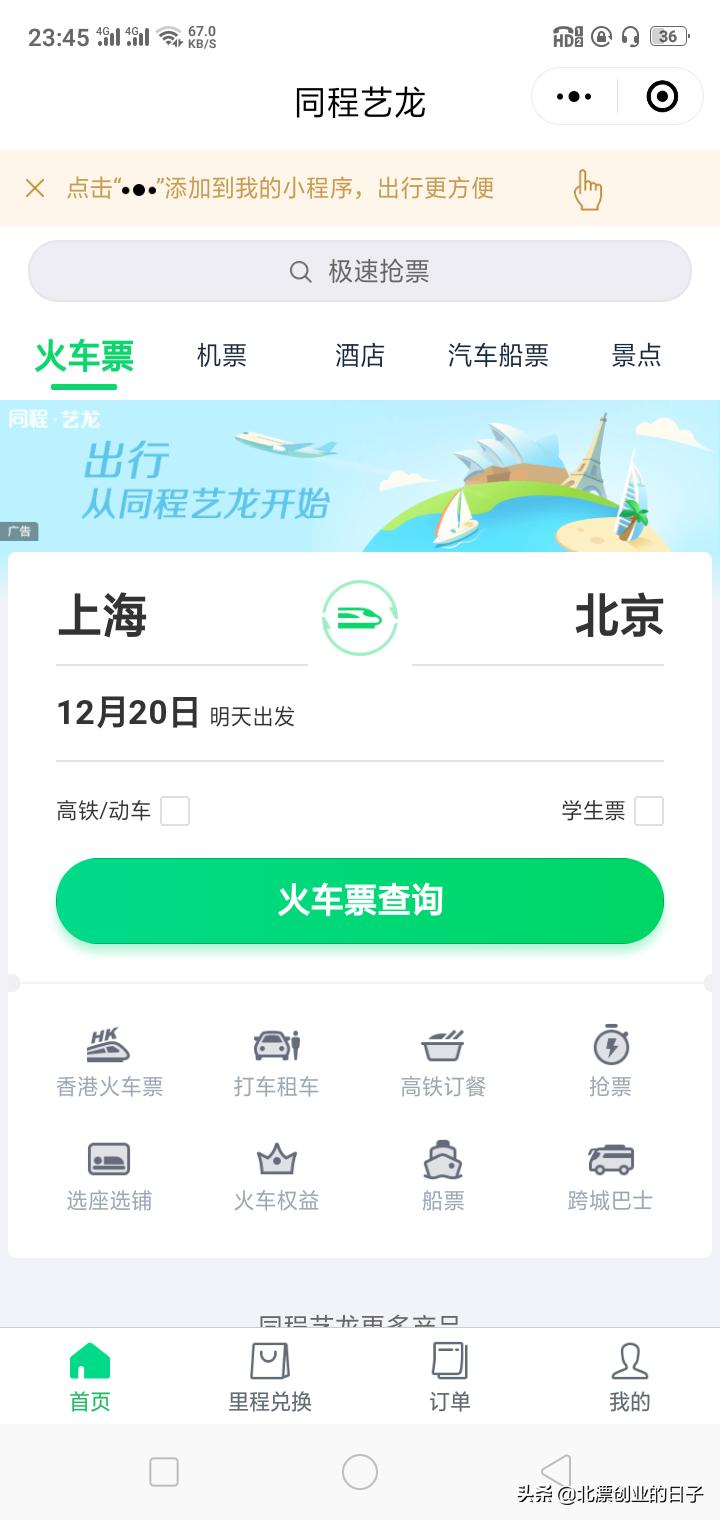
Task: Open 选座选铺 seat selection
Action: [109, 1177]
